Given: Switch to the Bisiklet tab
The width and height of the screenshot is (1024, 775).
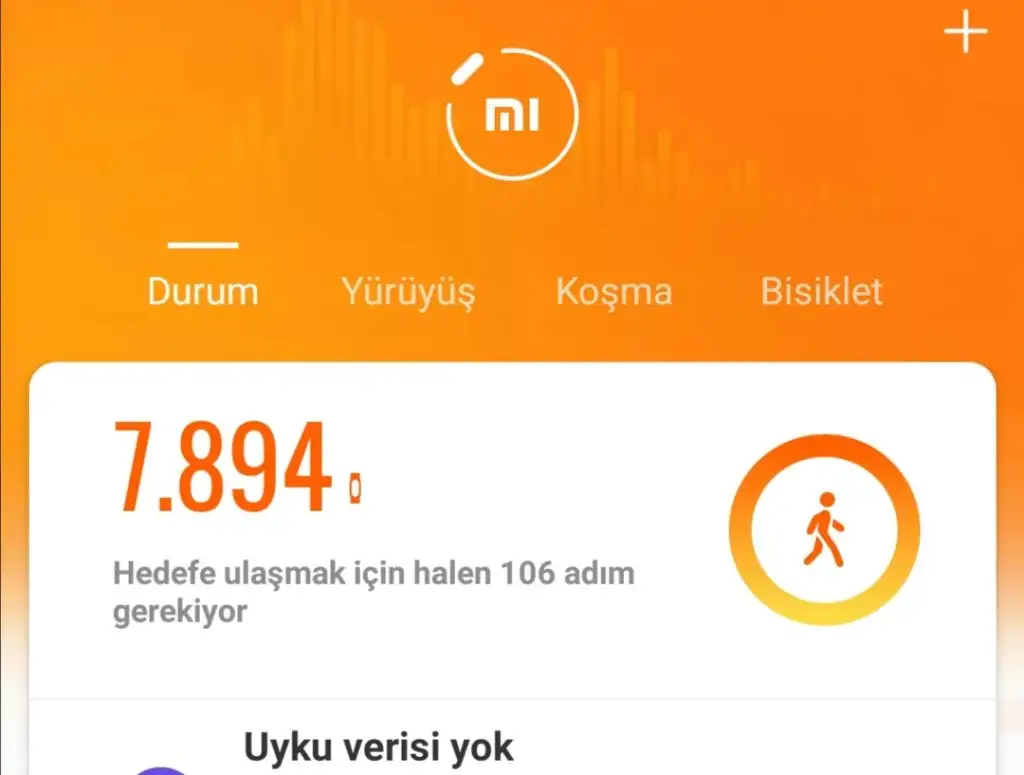Looking at the screenshot, I should pos(821,292).
